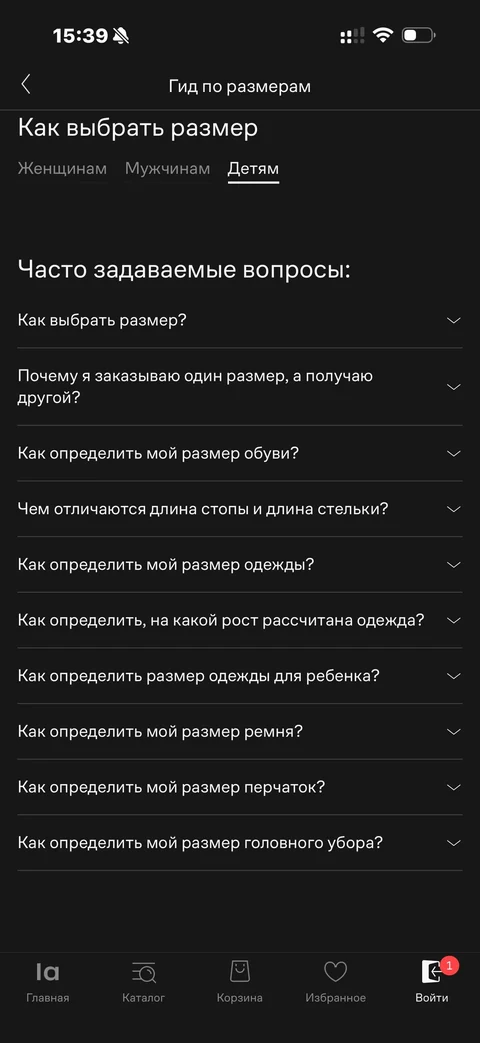Switch to the Мужчинам tab

coord(168,169)
